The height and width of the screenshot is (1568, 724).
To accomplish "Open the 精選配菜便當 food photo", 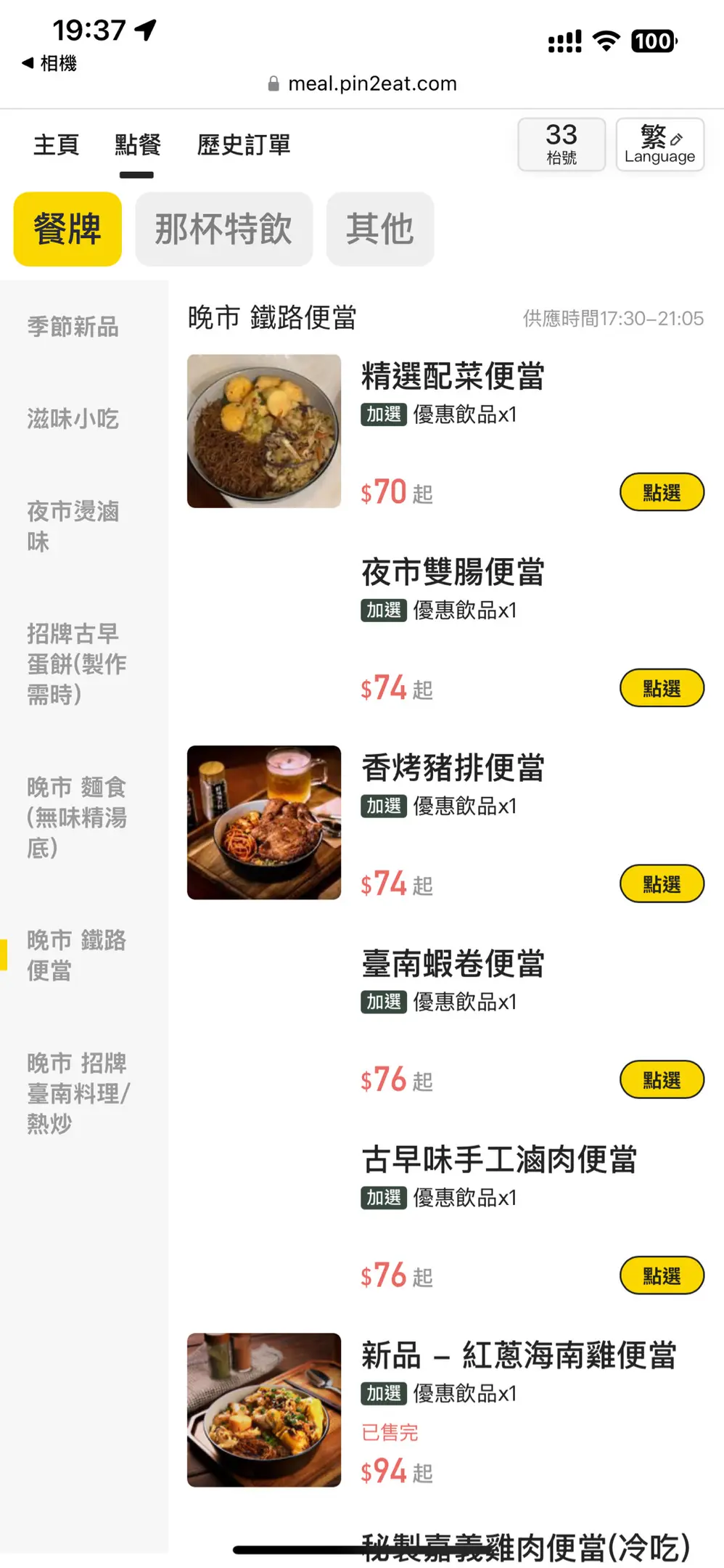I will 264,431.
